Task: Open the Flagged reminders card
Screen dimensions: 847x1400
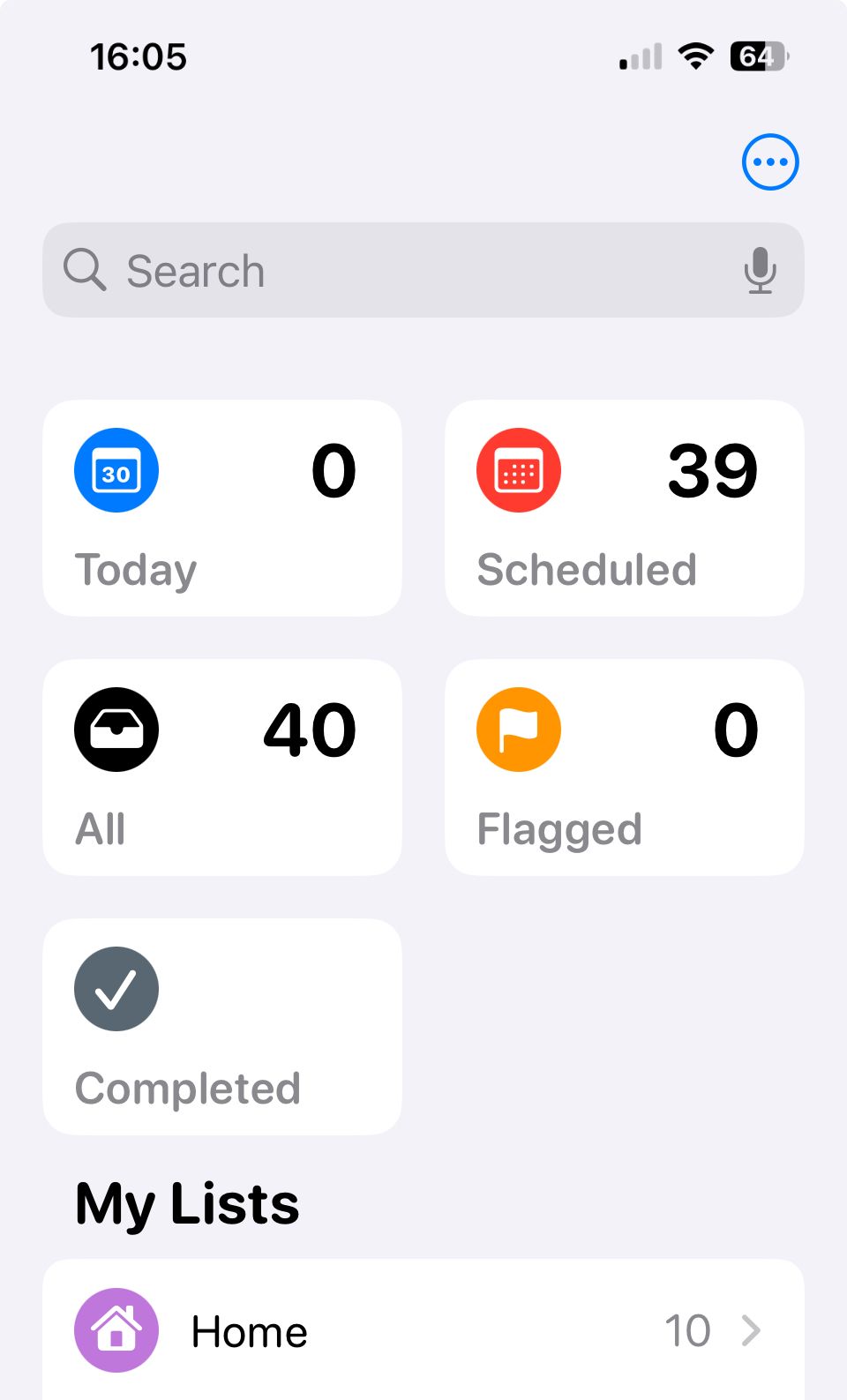Action: (625, 767)
